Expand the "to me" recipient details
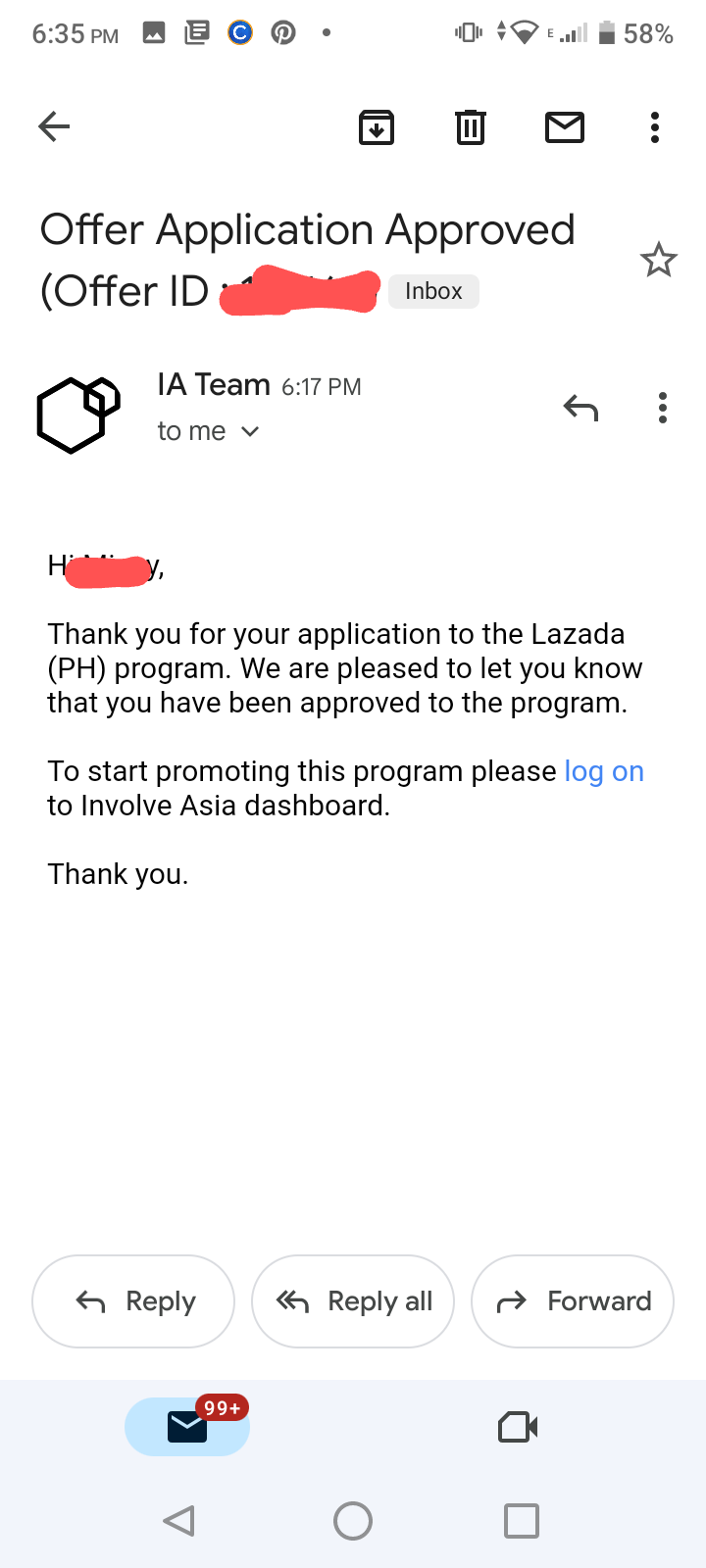Image resolution: width=706 pixels, height=1568 pixels. click(x=208, y=431)
